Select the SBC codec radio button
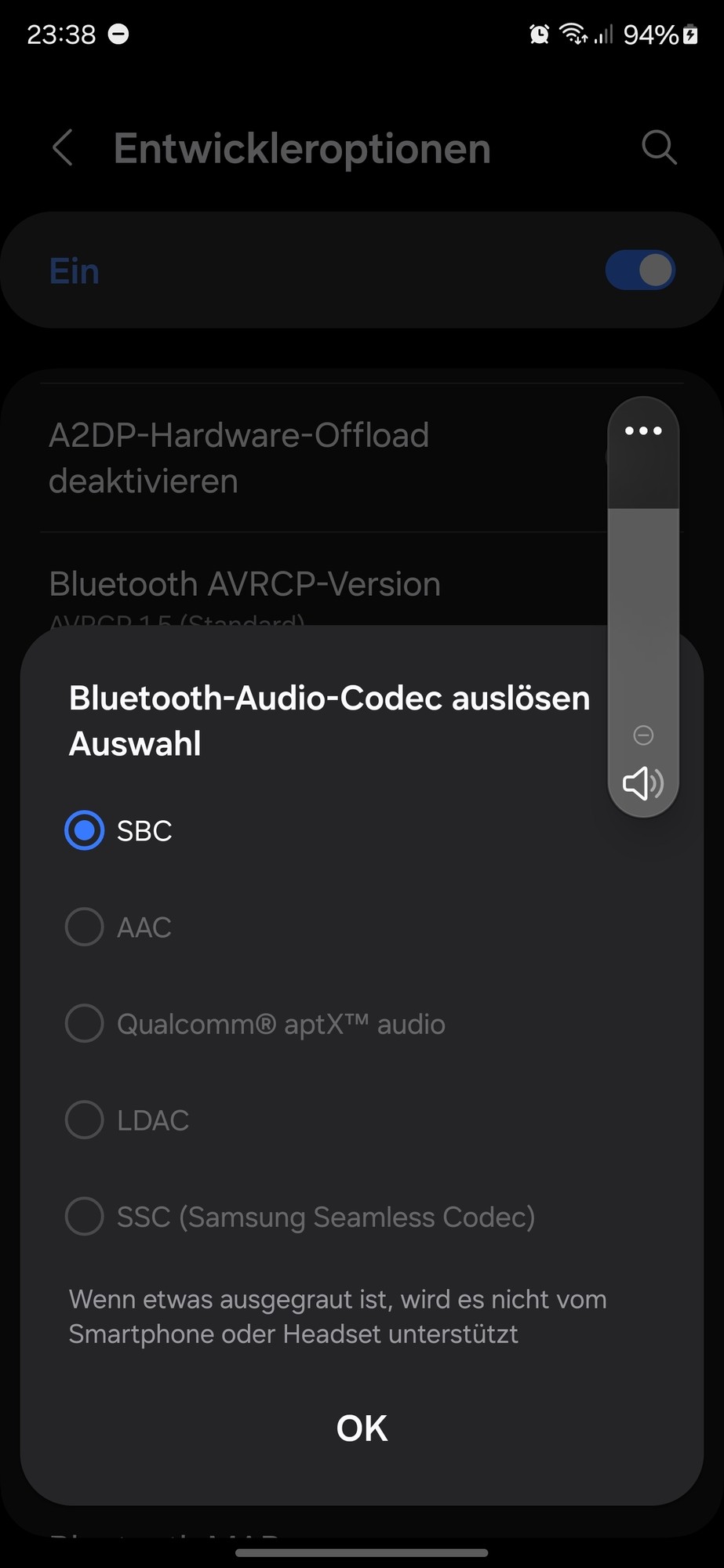The image size is (724, 1568). click(84, 831)
